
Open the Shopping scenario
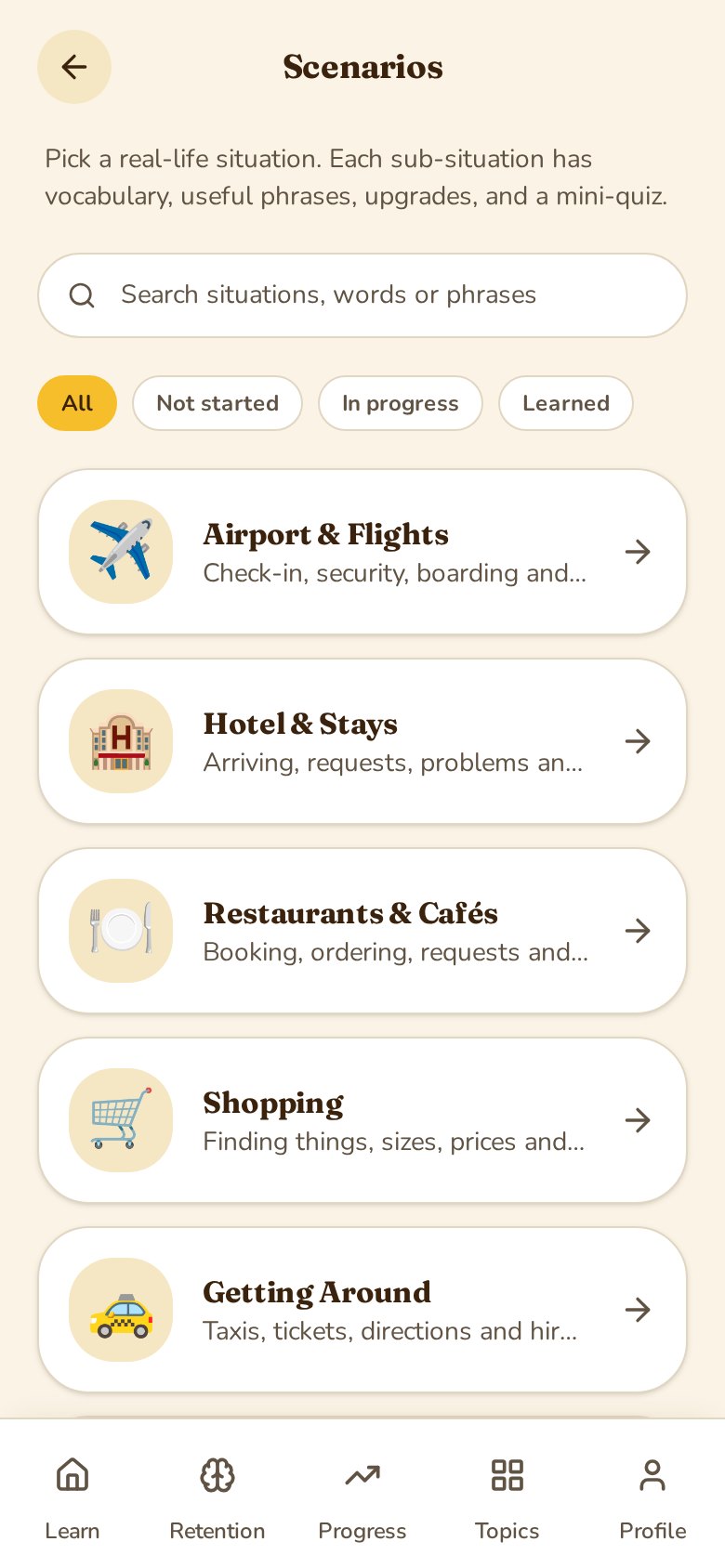click(x=362, y=1120)
